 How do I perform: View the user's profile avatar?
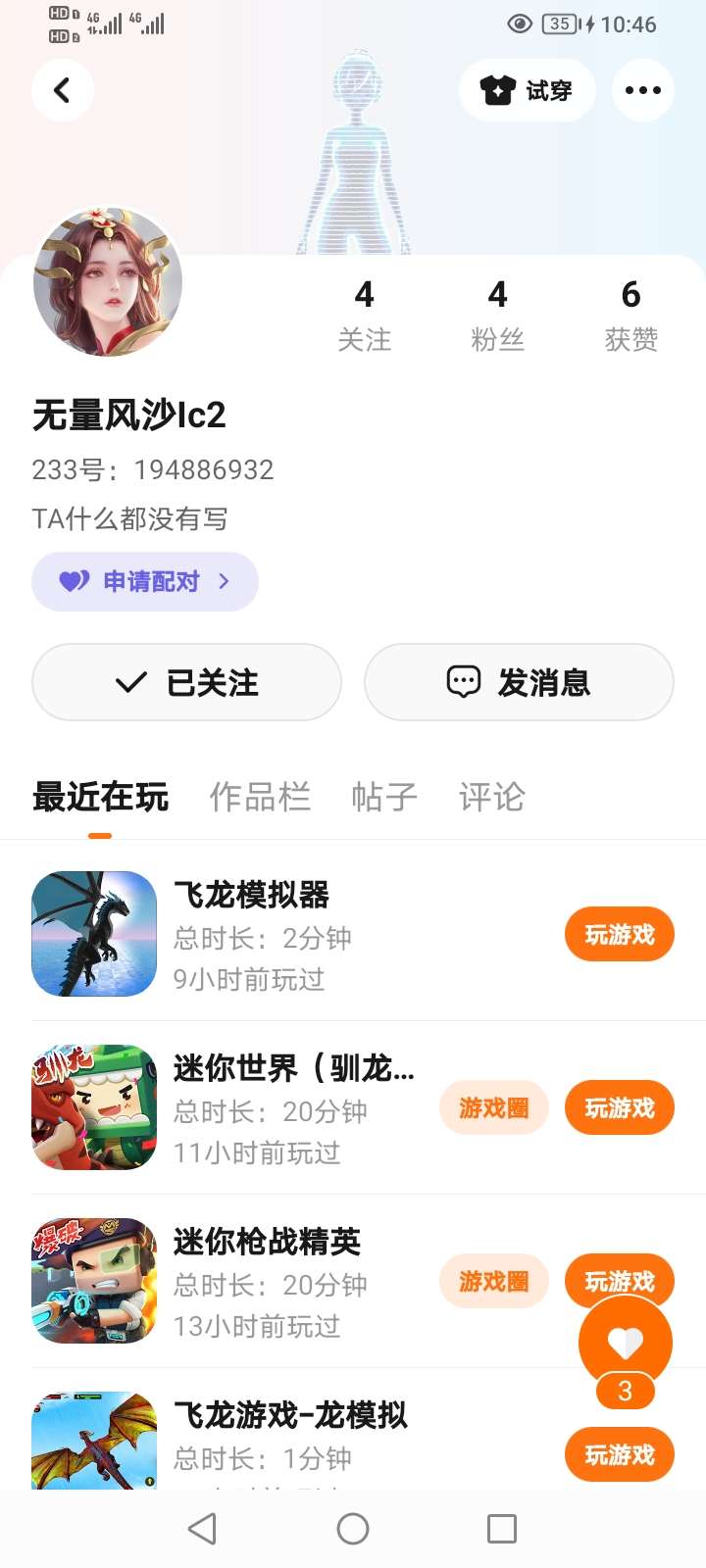108,282
